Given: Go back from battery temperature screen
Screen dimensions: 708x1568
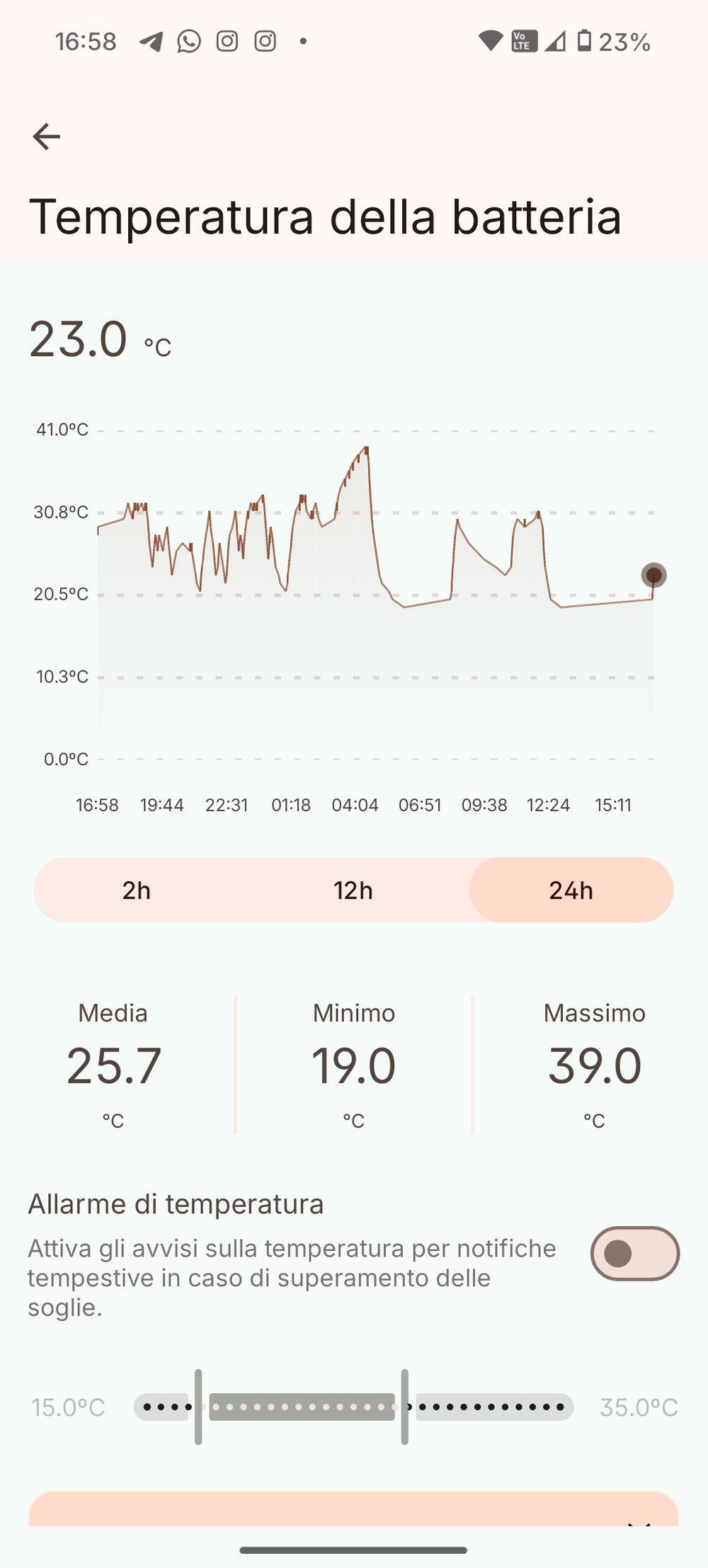Looking at the screenshot, I should pyautogui.click(x=47, y=137).
